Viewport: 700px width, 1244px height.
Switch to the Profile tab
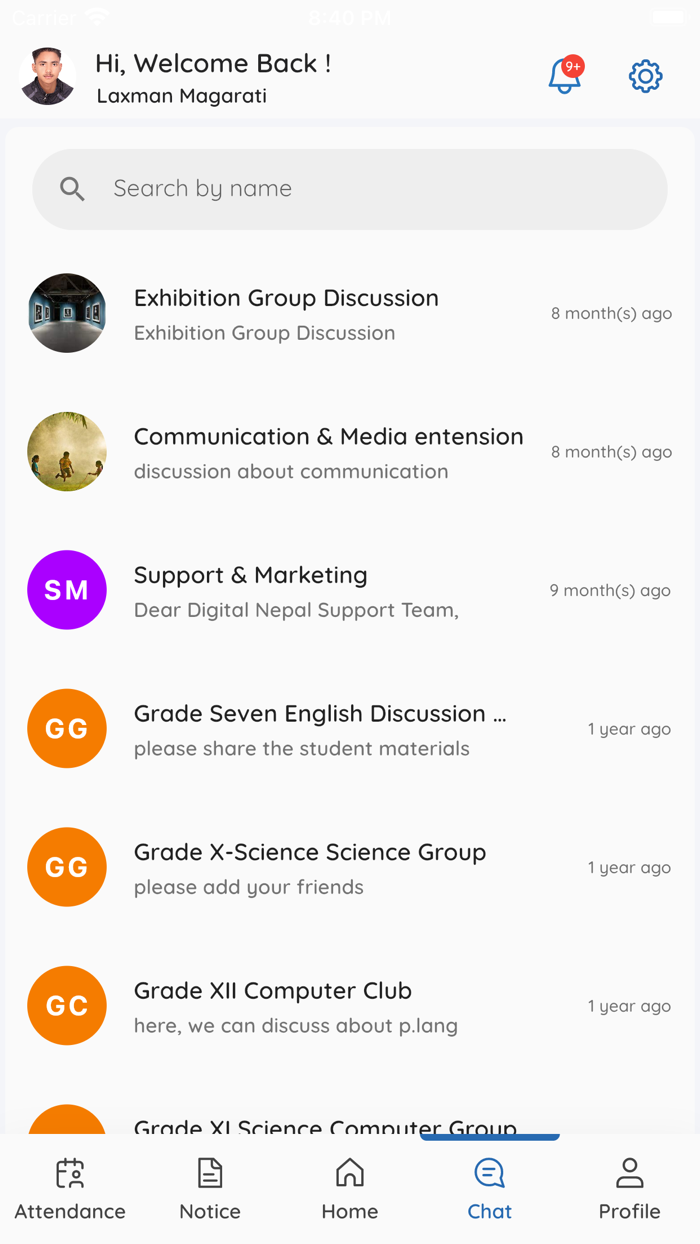pyautogui.click(x=630, y=1189)
